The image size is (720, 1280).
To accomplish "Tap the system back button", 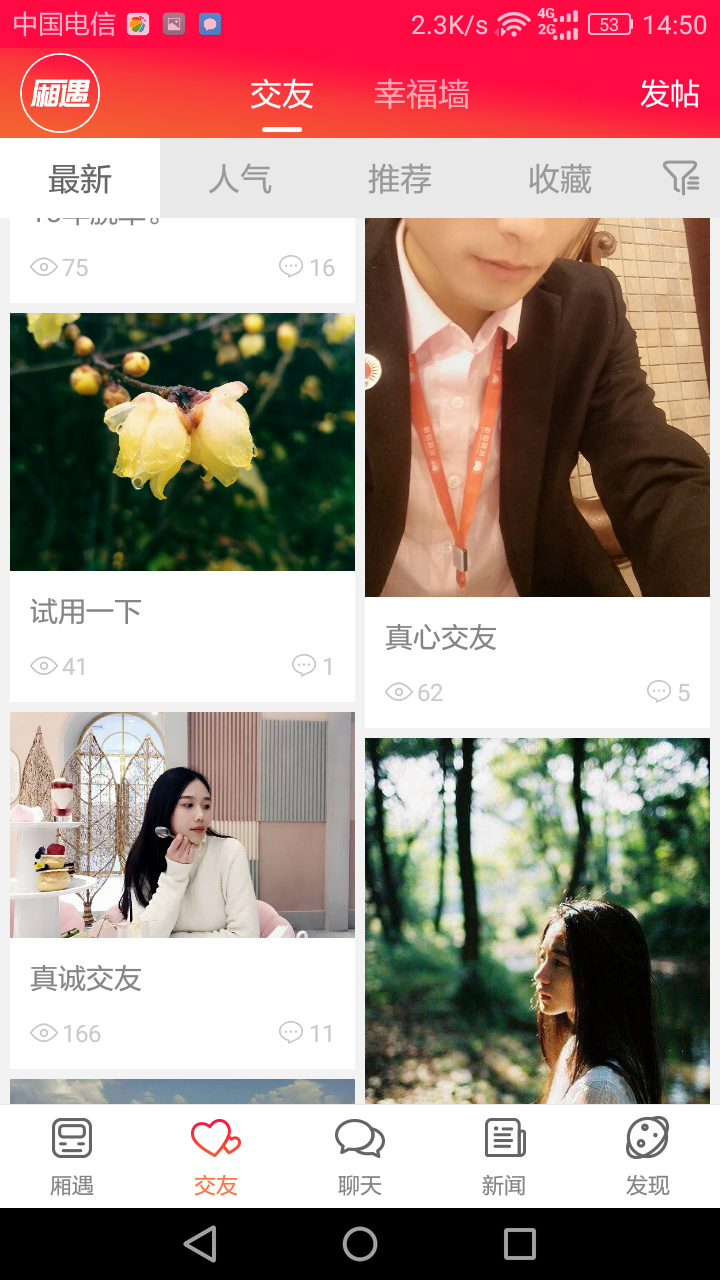I will (200, 1244).
